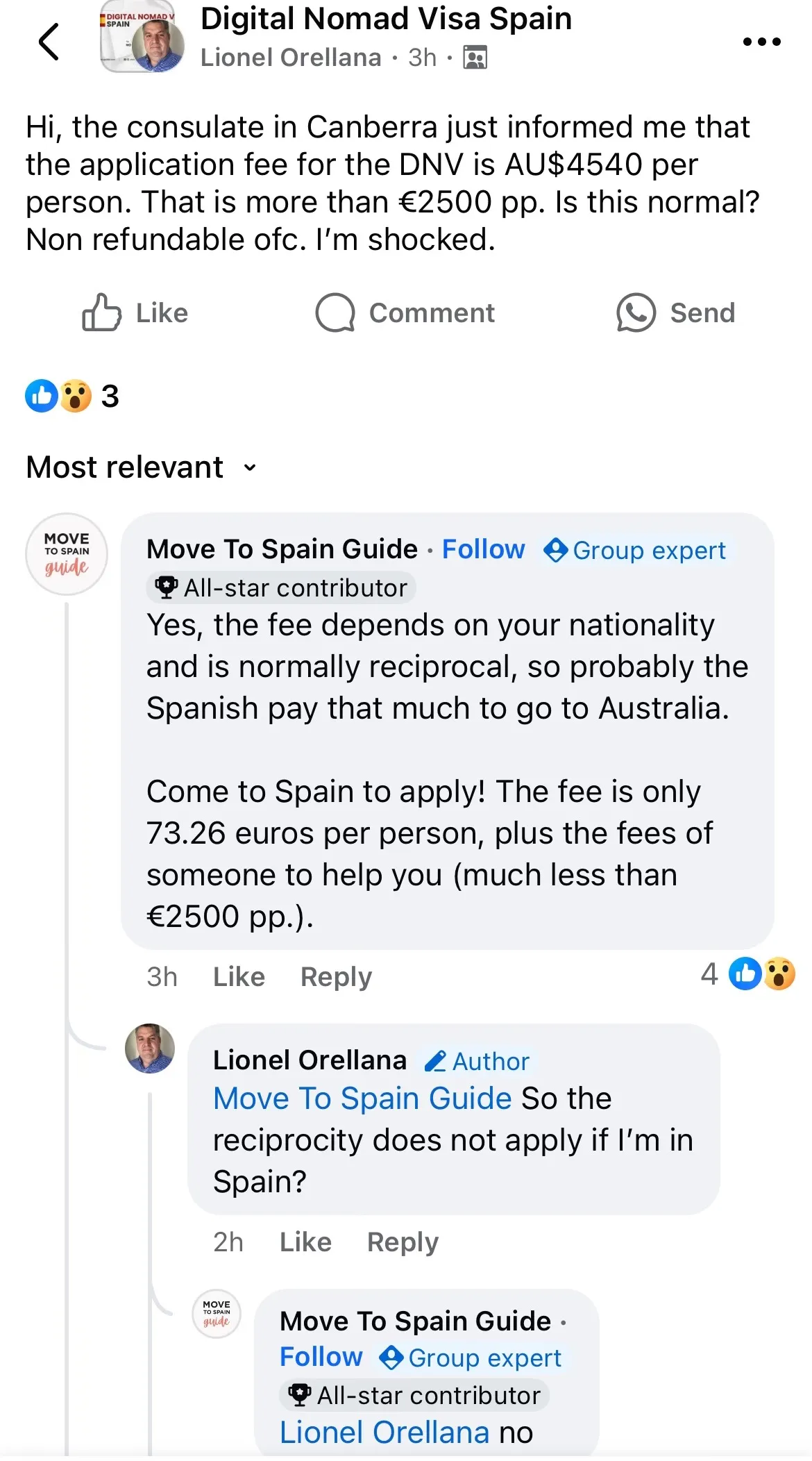The image size is (812, 1461).
Task: Open Lionel Orellana's mention in the last reply
Action: tap(384, 1433)
